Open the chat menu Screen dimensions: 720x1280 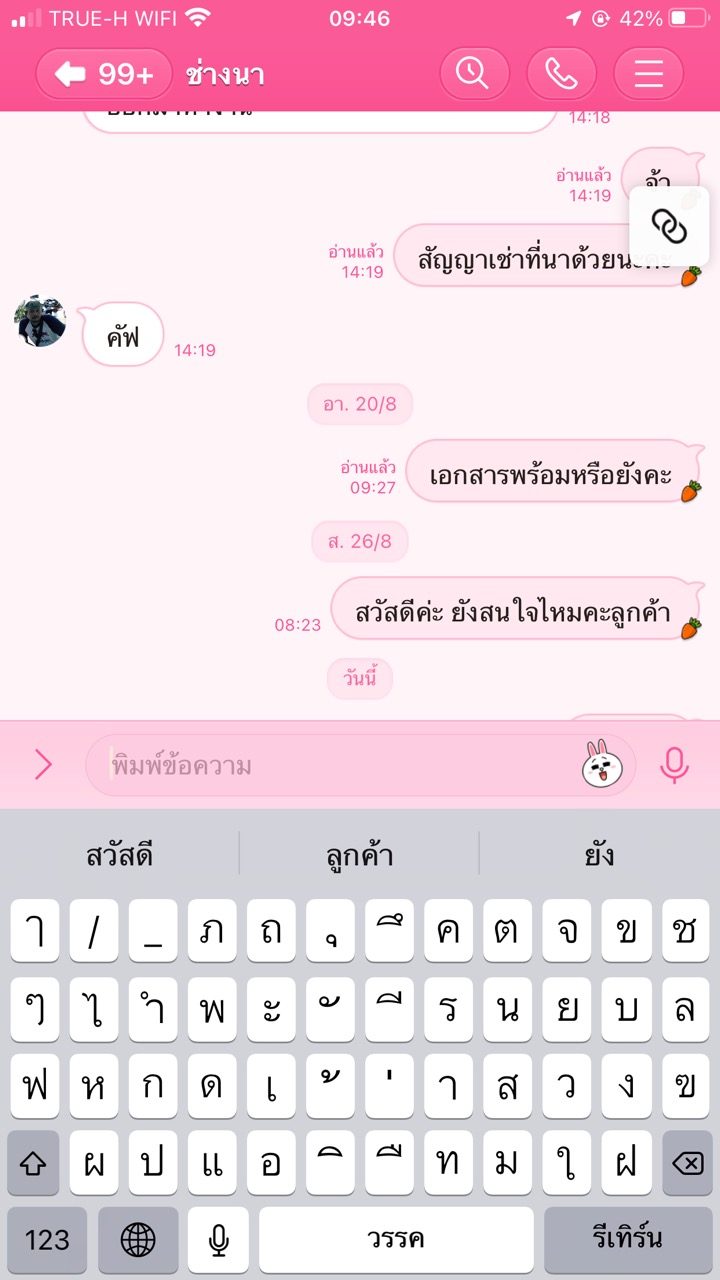(648, 74)
